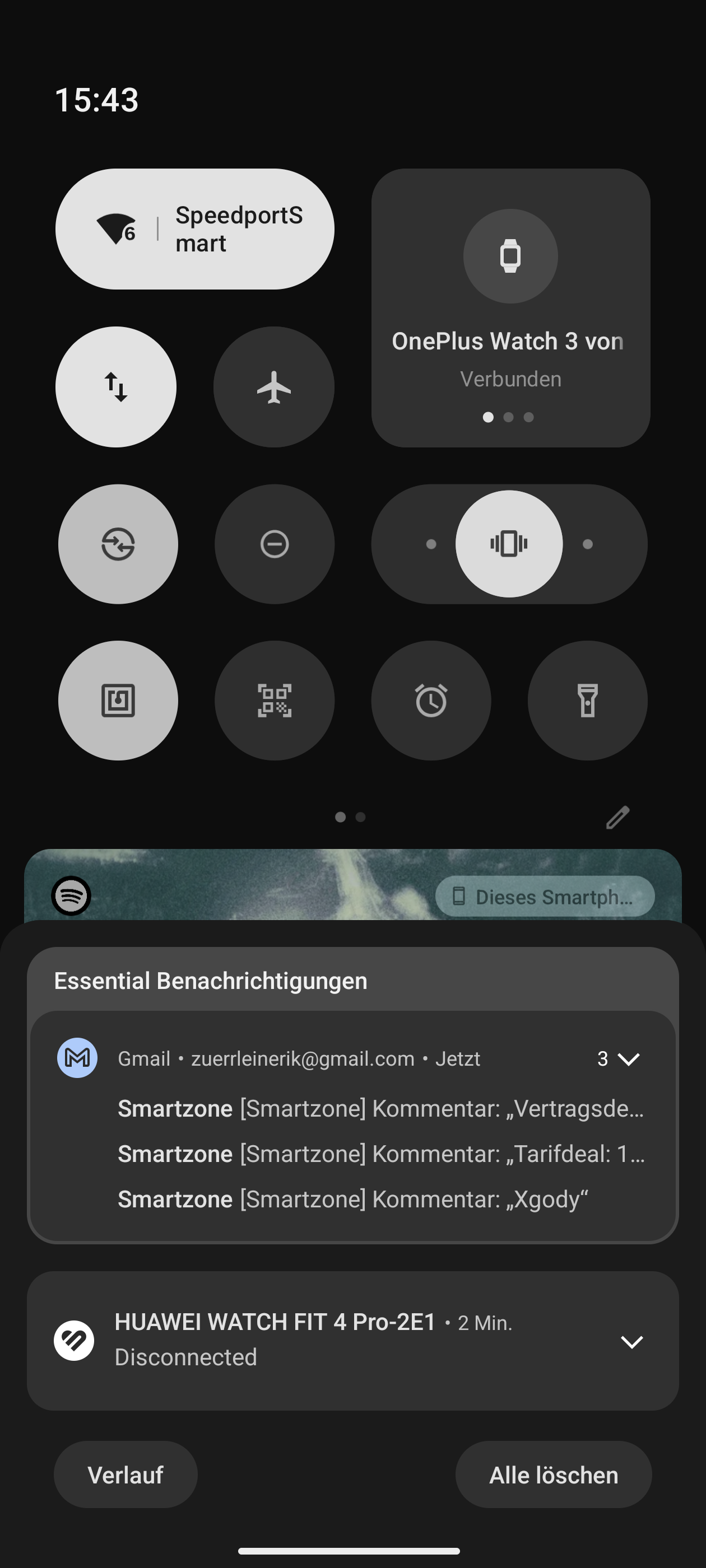
Task: Toggle the NFC tile
Action: (x=118, y=701)
